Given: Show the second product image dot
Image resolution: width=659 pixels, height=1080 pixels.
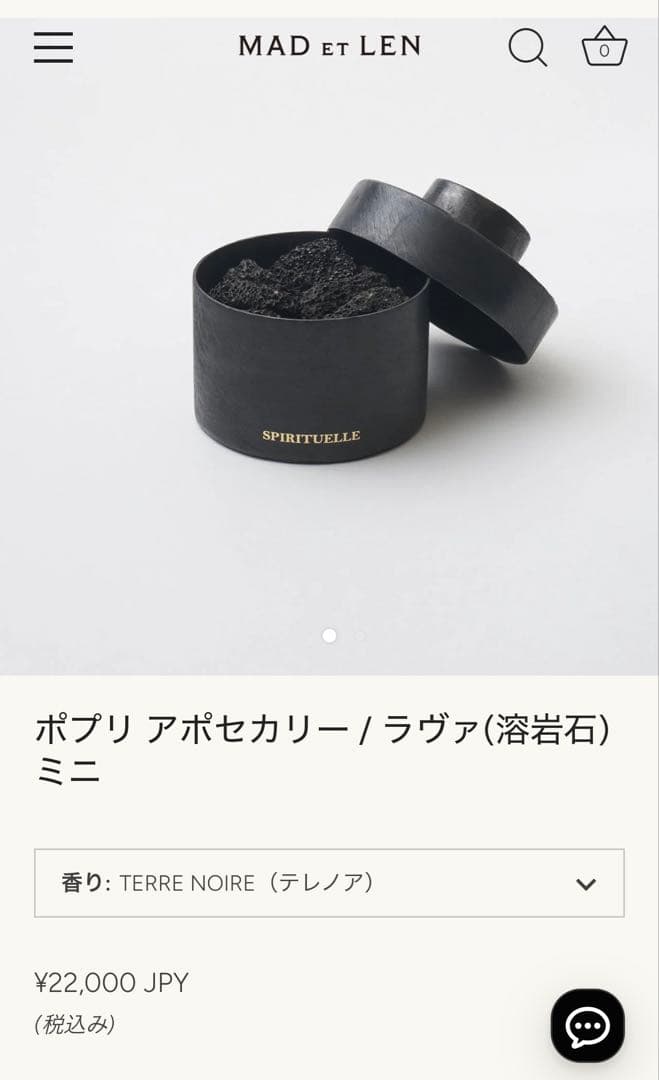Looking at the screenshot, I should click(x=360, y=636).
